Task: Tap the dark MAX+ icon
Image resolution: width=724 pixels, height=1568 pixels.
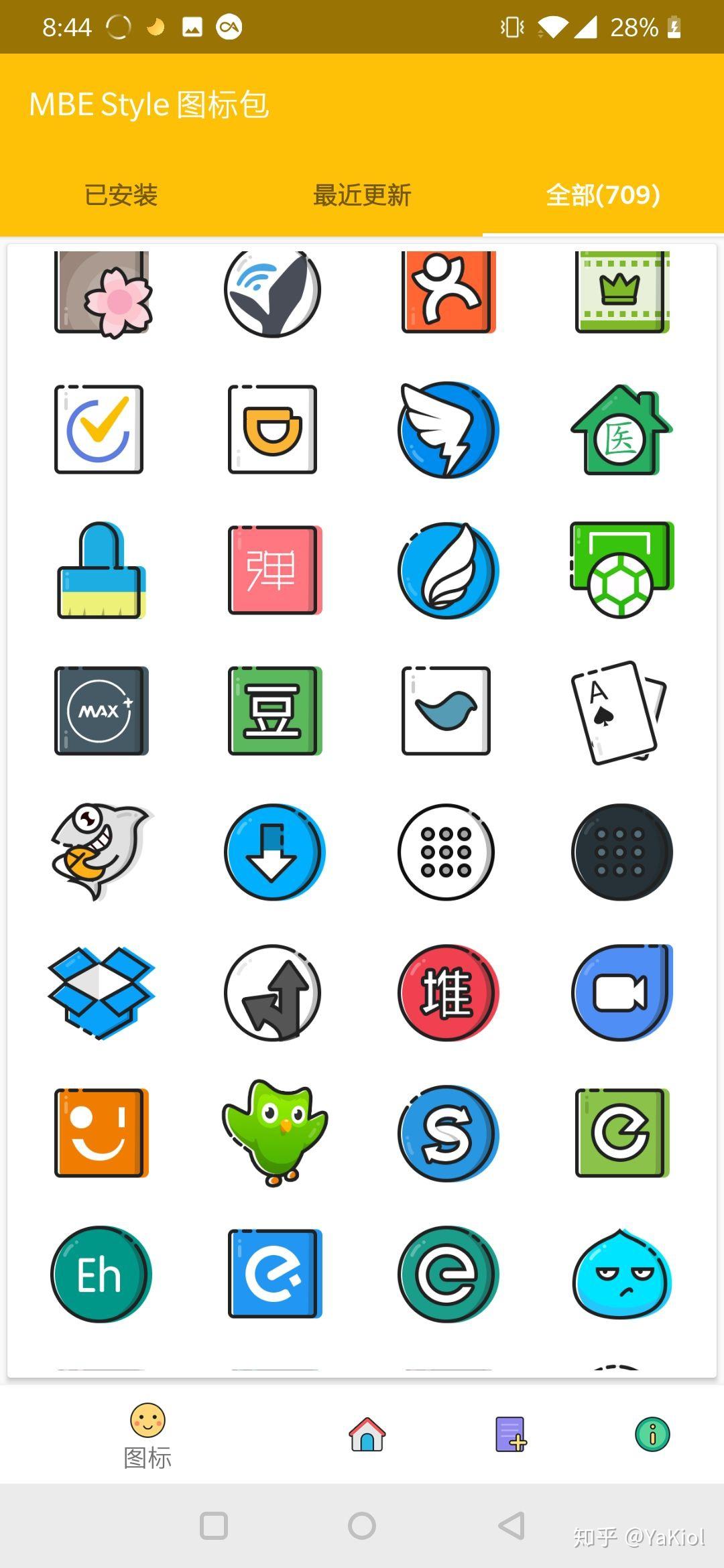Action: click(101, 711)
